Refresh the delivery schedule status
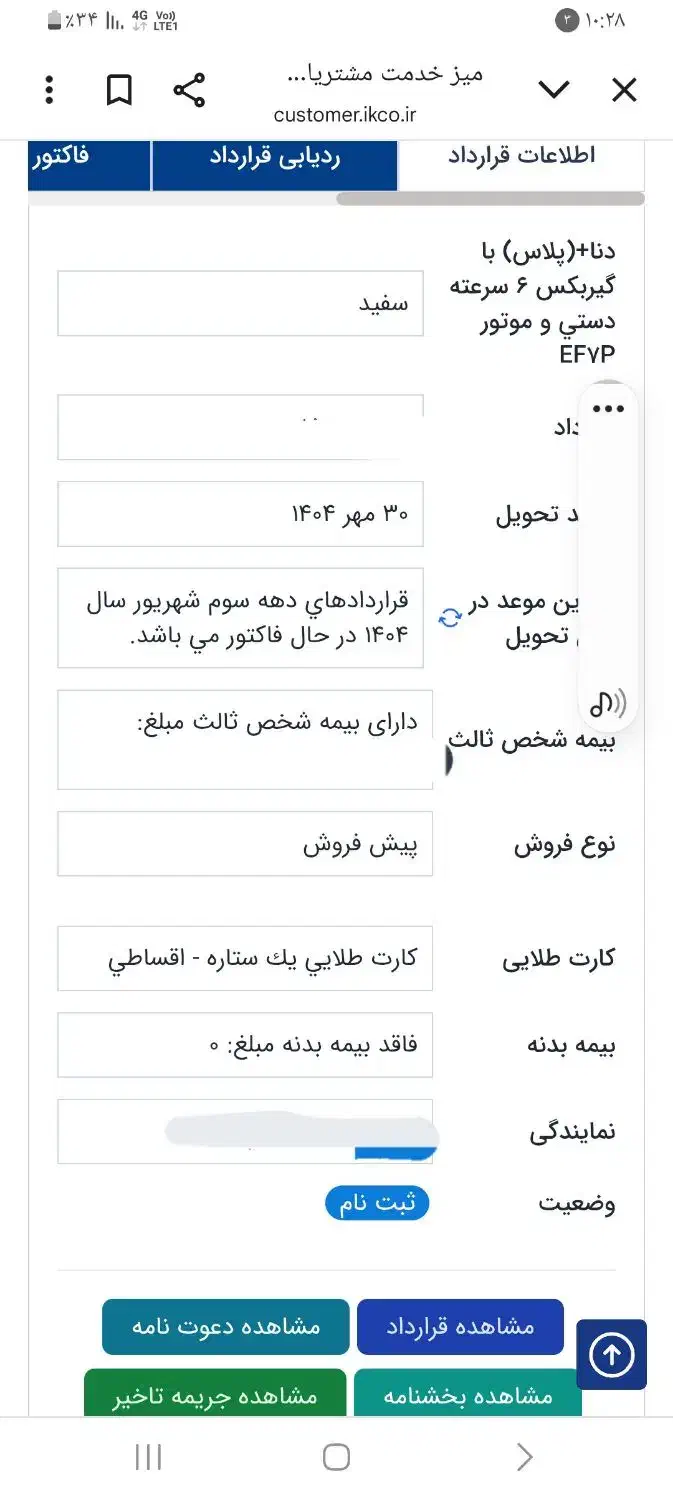Image resolution: width=673 pixels, height=1500 pixels. click(450, 618)
